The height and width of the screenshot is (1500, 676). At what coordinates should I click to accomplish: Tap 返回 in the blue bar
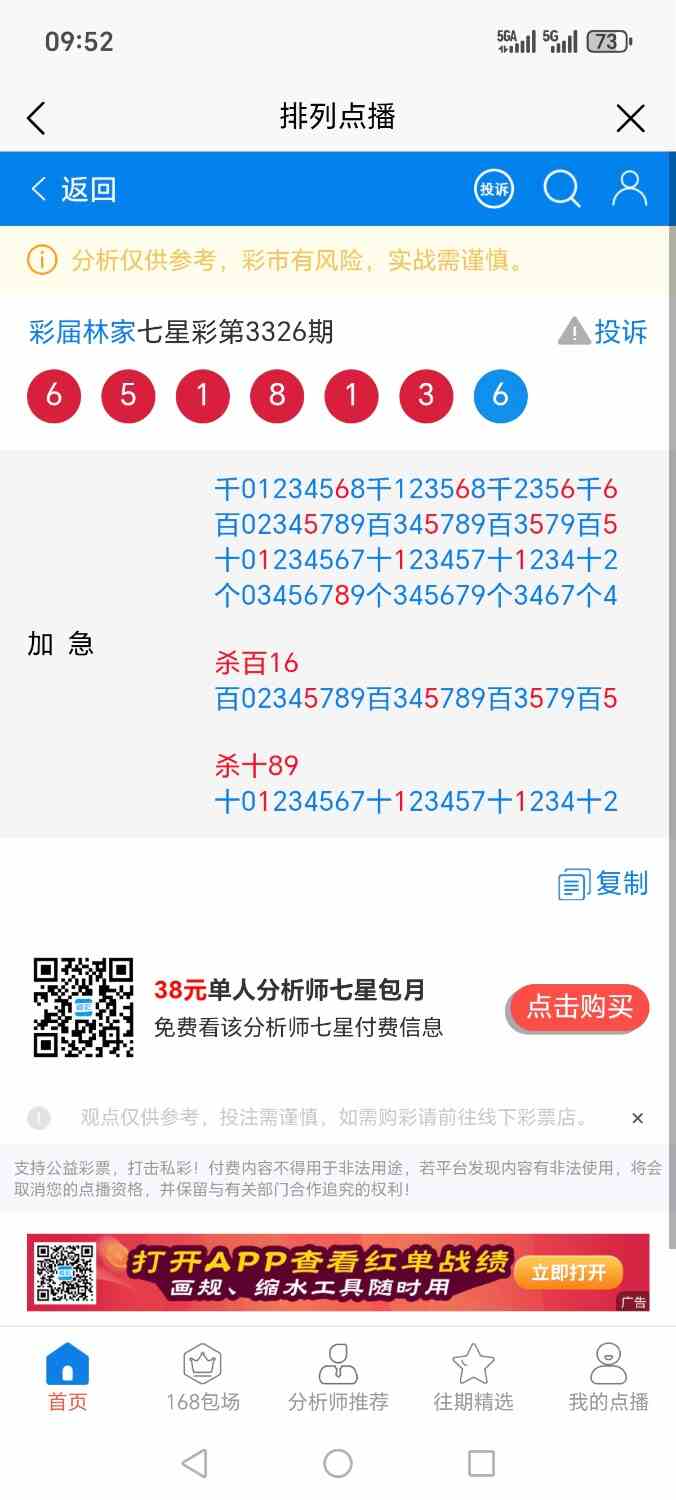pos(74,189)
